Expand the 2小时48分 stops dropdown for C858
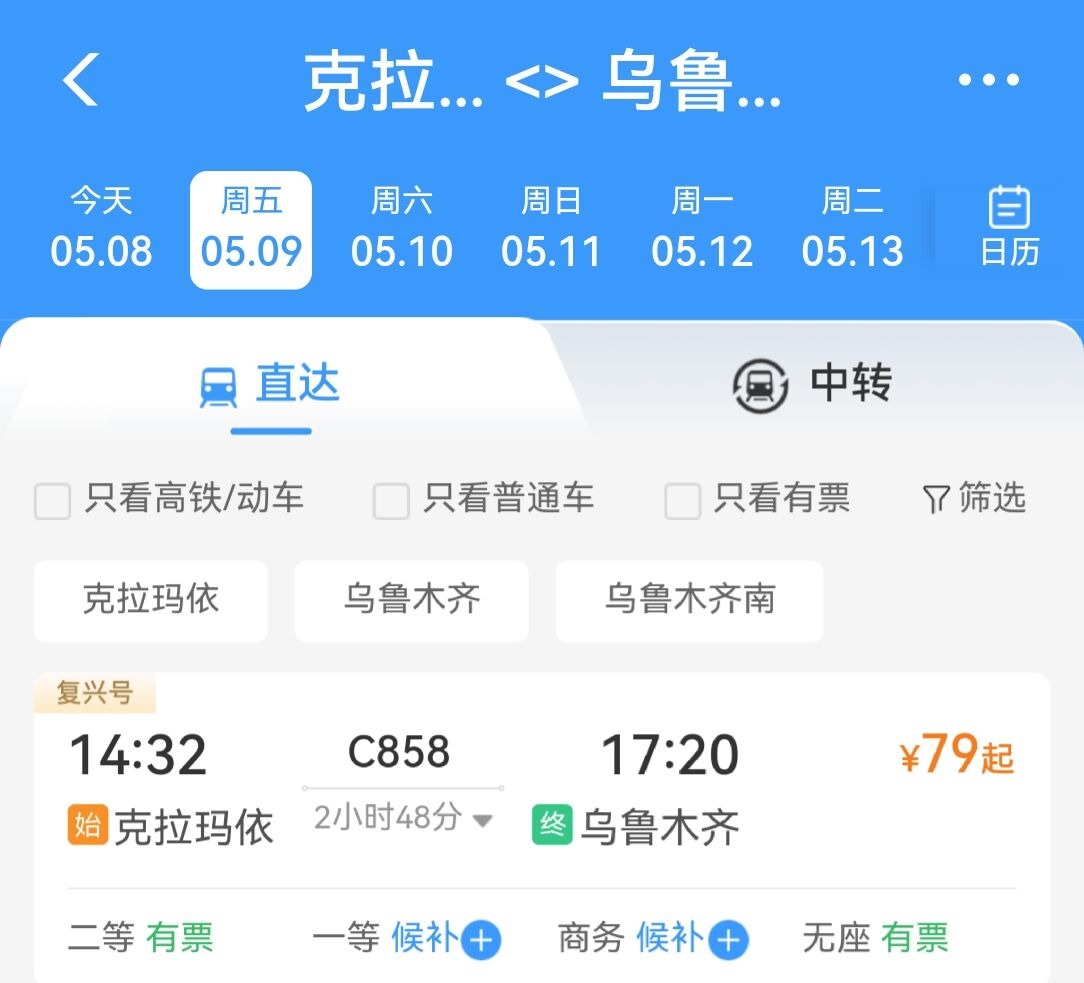The image size is (1084, 983). pyautogui.click(x=403, y=819)
